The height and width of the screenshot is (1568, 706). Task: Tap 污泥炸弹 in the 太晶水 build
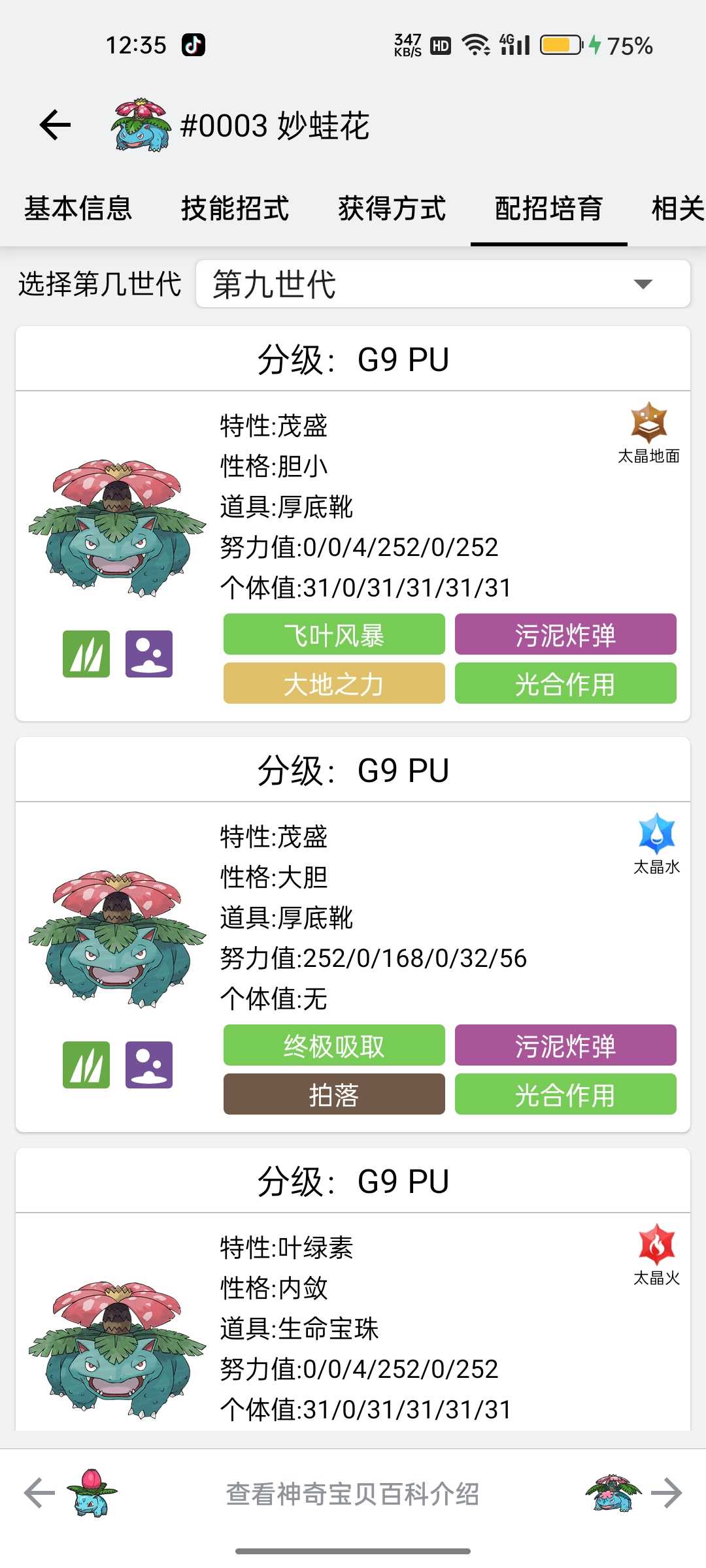tap(565, 1045)
